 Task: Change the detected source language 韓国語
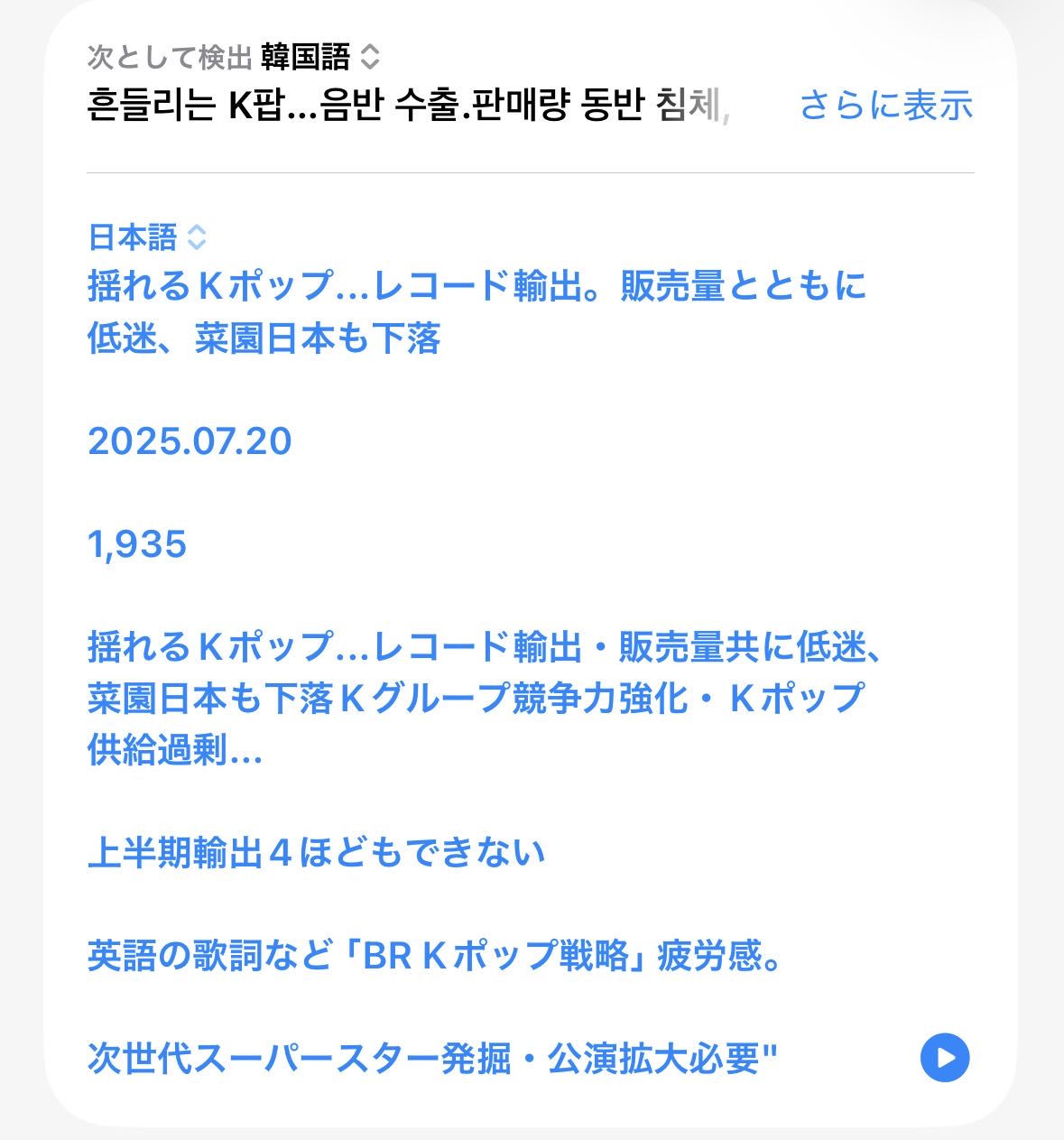pyautogui.click(x=320, y=58)
